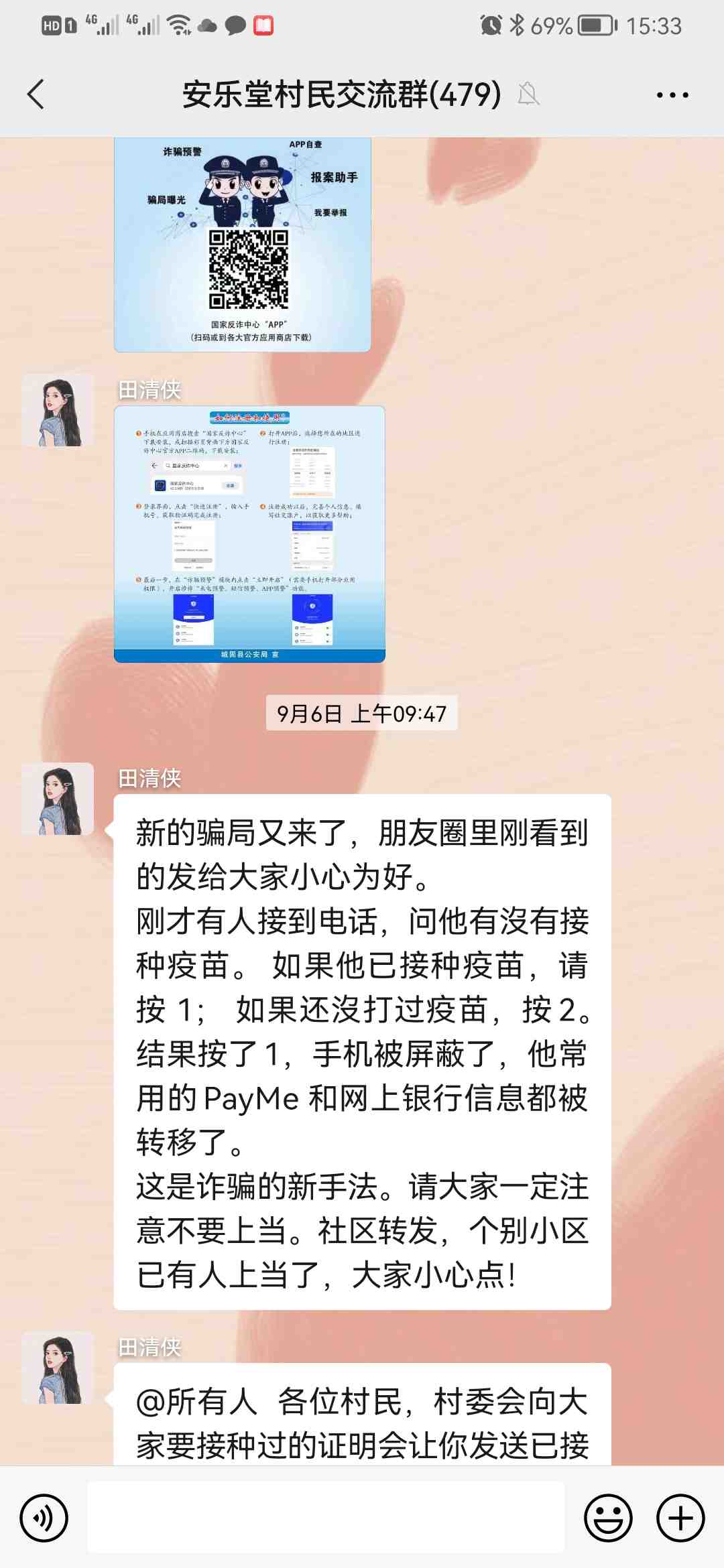The image size is (724, 1568).
Task: Open the anti-fraud QR code poster image
Action: coord(242,245)
